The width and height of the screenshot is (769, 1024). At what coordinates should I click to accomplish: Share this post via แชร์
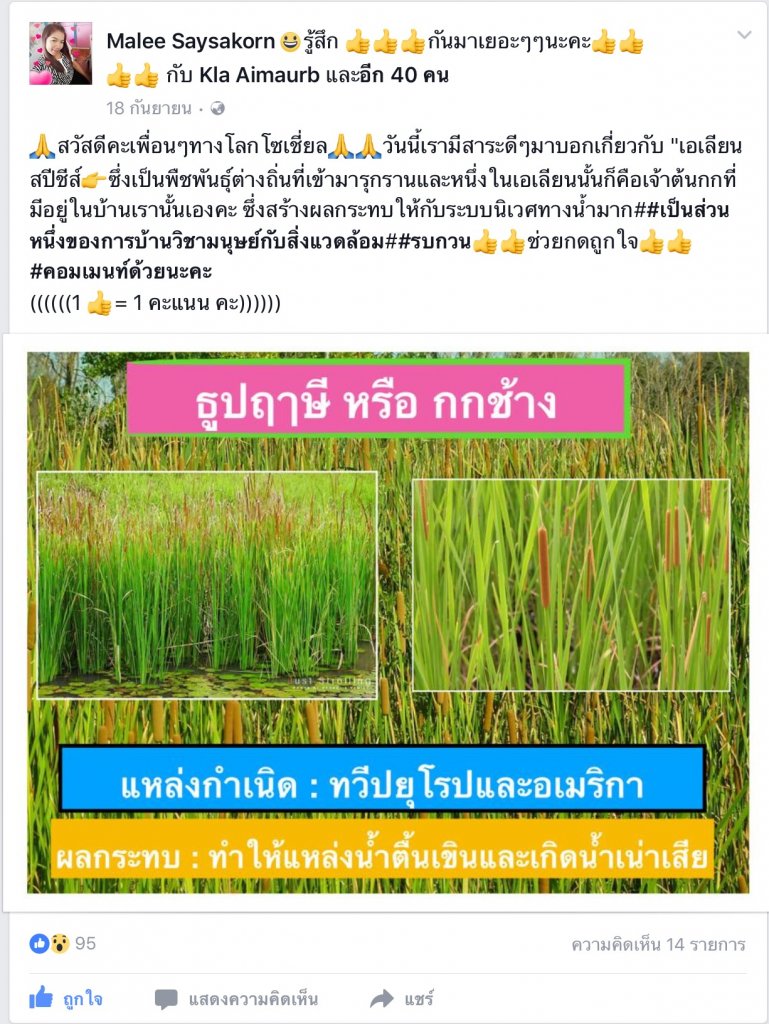[x=402, y=998]
